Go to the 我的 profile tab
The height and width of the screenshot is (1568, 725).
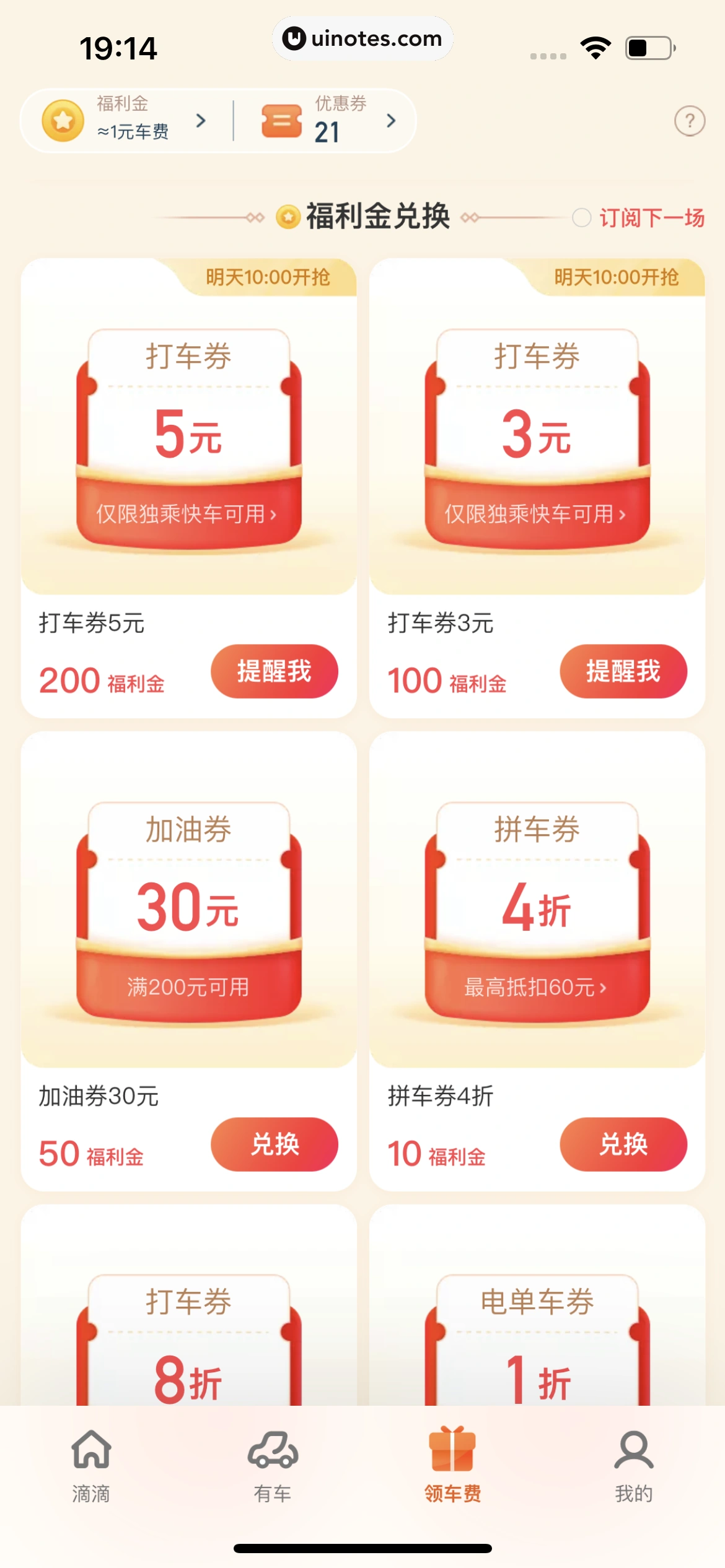[633, 1466]
